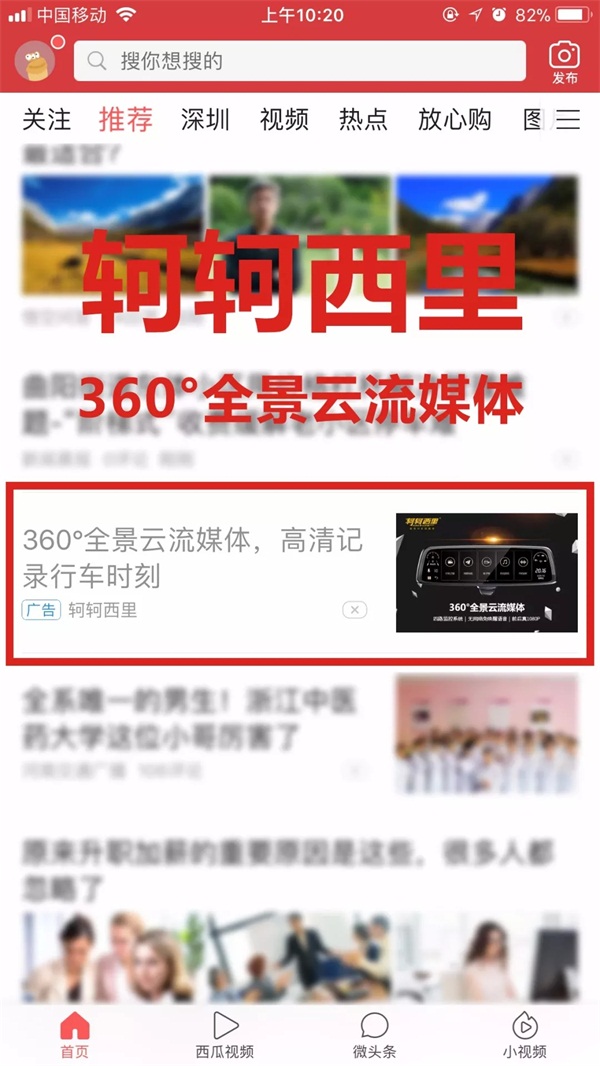The width and height of the screenshot is (600, 1066).
Task: Open the 小视频 tab
Action: (525, 1035)
